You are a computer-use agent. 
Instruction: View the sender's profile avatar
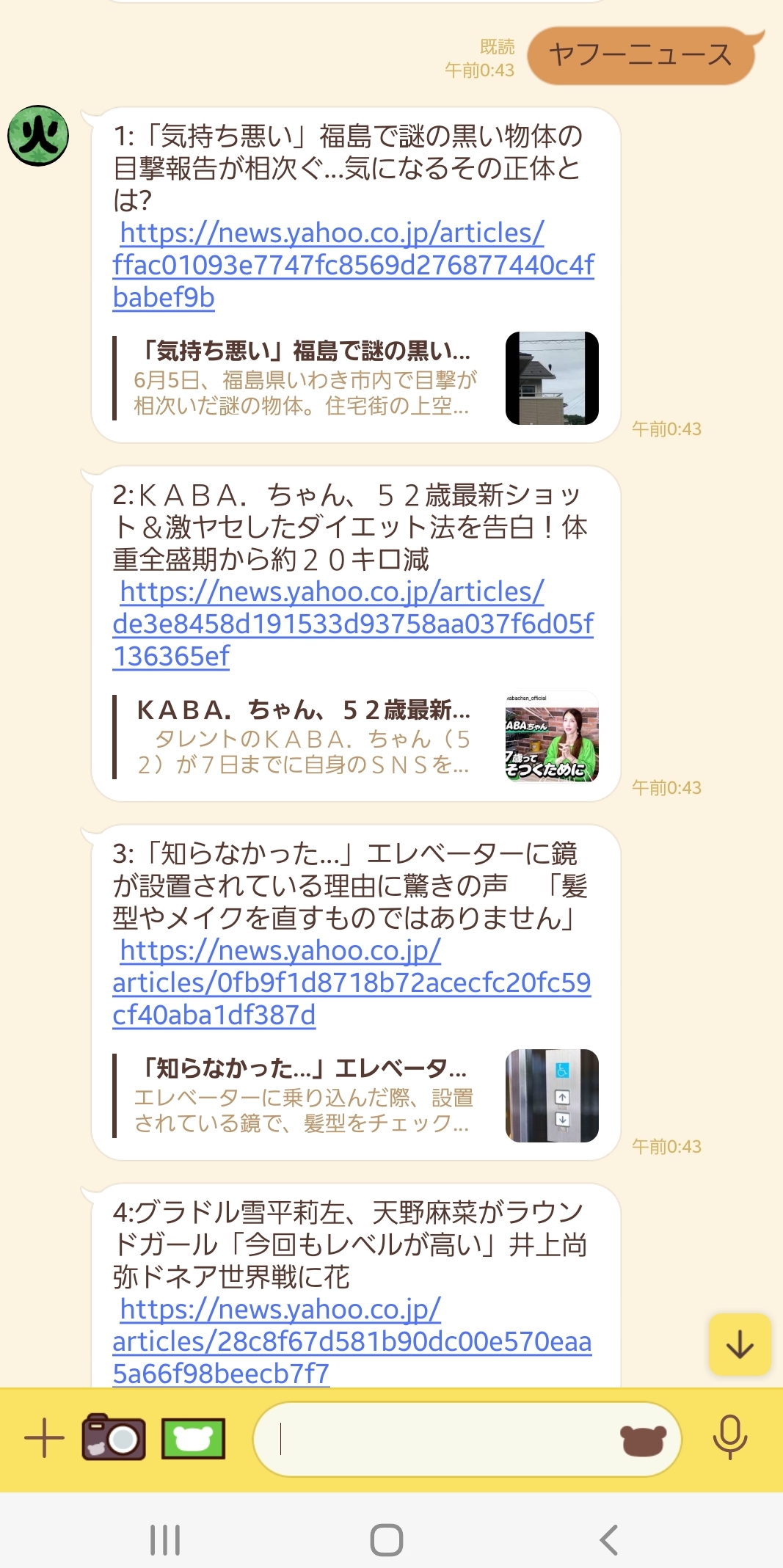click(x=38, y=136)
